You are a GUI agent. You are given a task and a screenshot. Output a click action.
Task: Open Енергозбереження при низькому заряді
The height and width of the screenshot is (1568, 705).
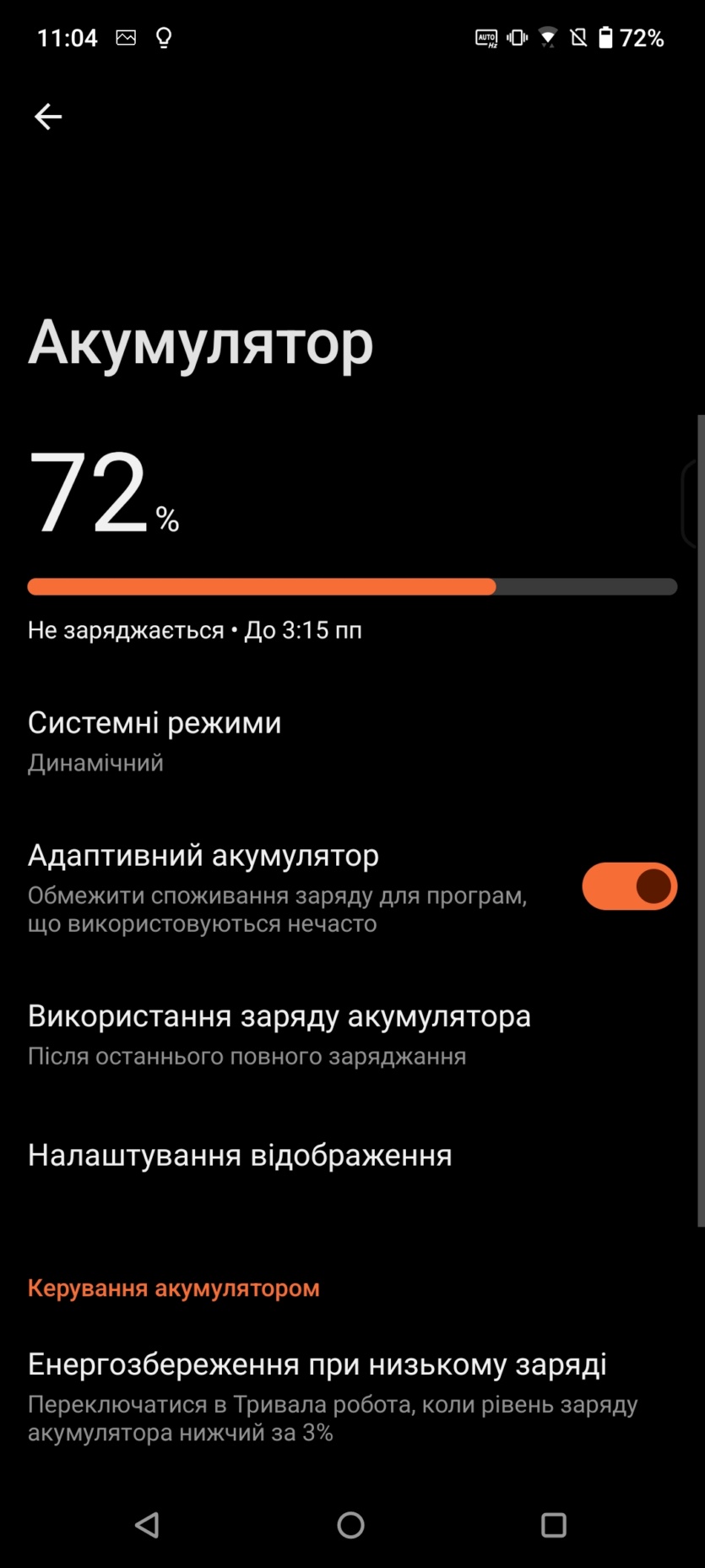pos(317,1394)
